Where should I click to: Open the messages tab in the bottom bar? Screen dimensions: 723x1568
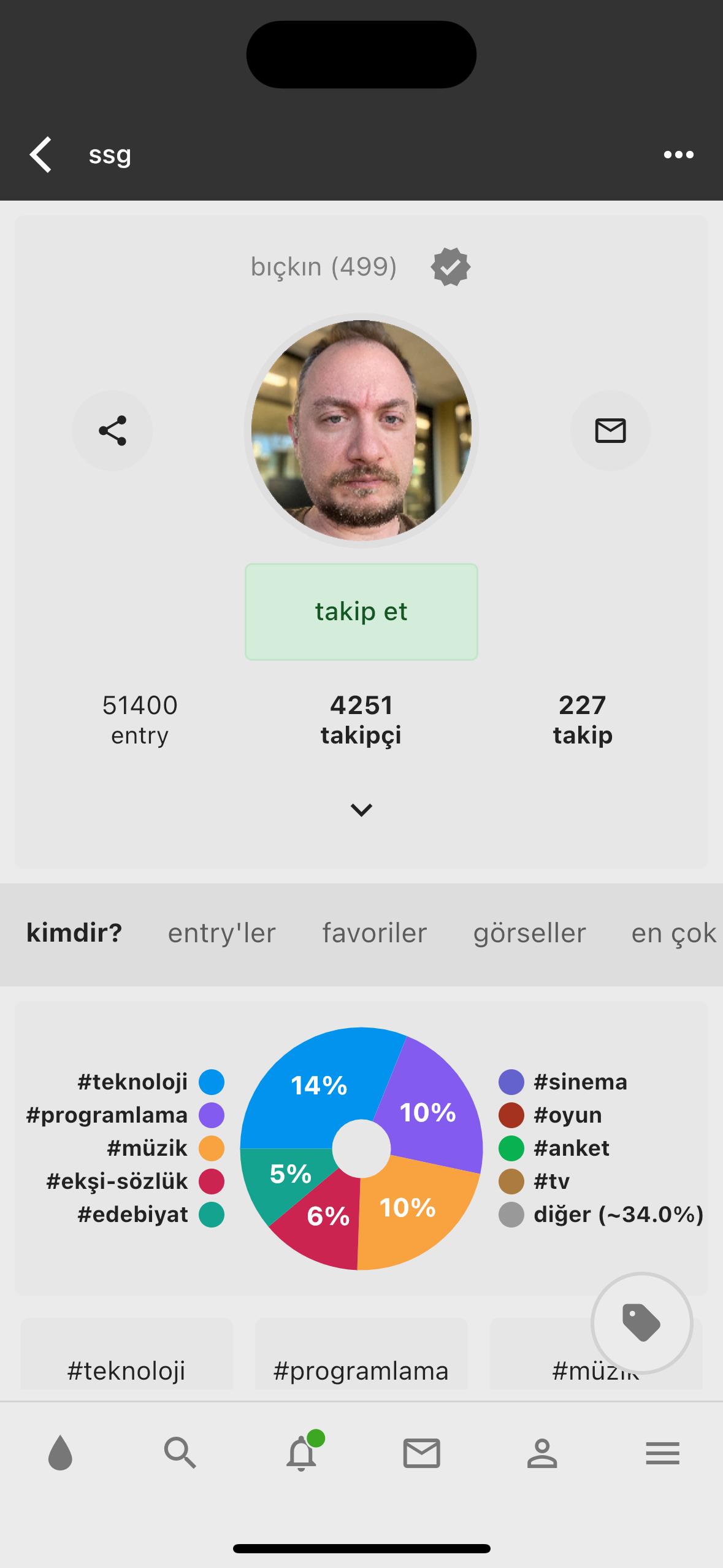pos(421,1453)
